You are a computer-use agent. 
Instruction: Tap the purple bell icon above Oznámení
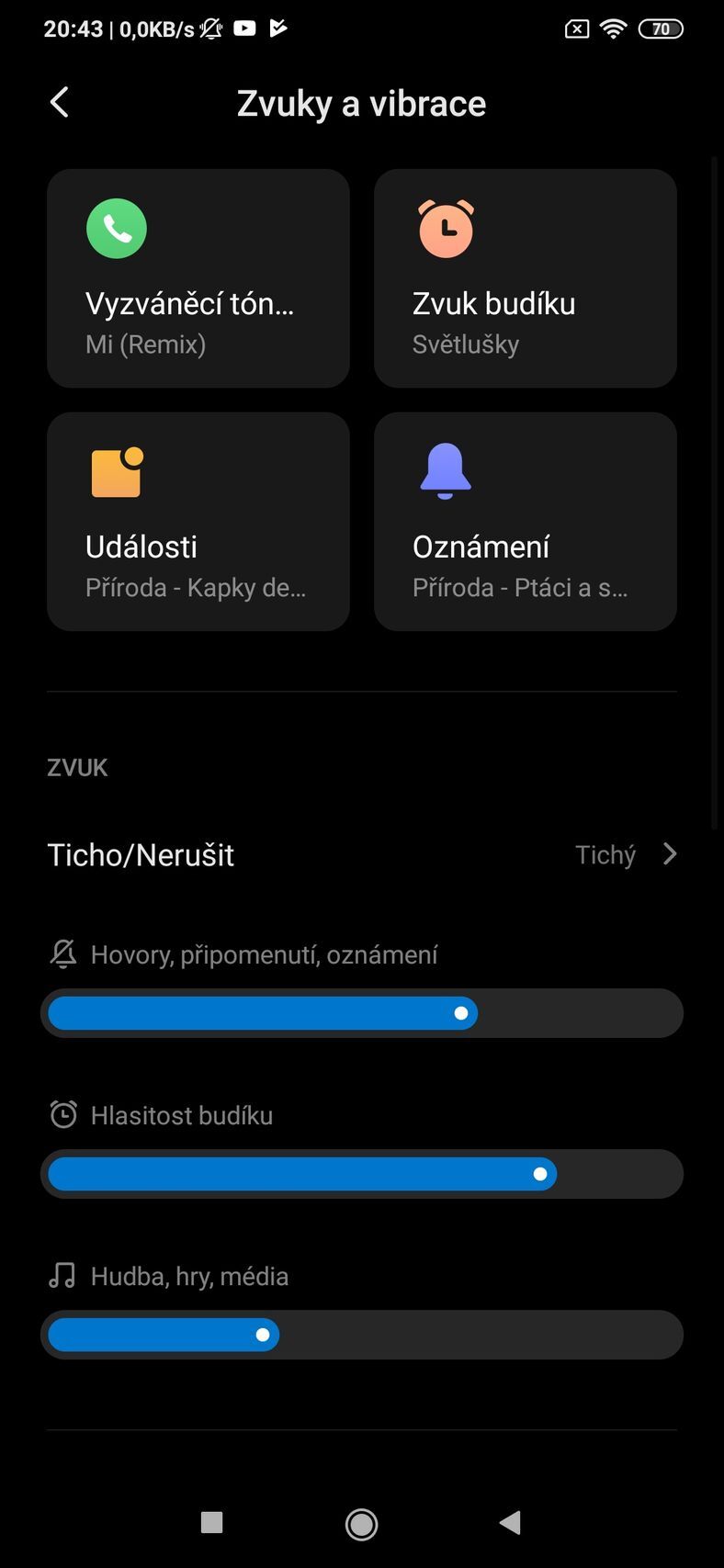[x=446, y=471]
